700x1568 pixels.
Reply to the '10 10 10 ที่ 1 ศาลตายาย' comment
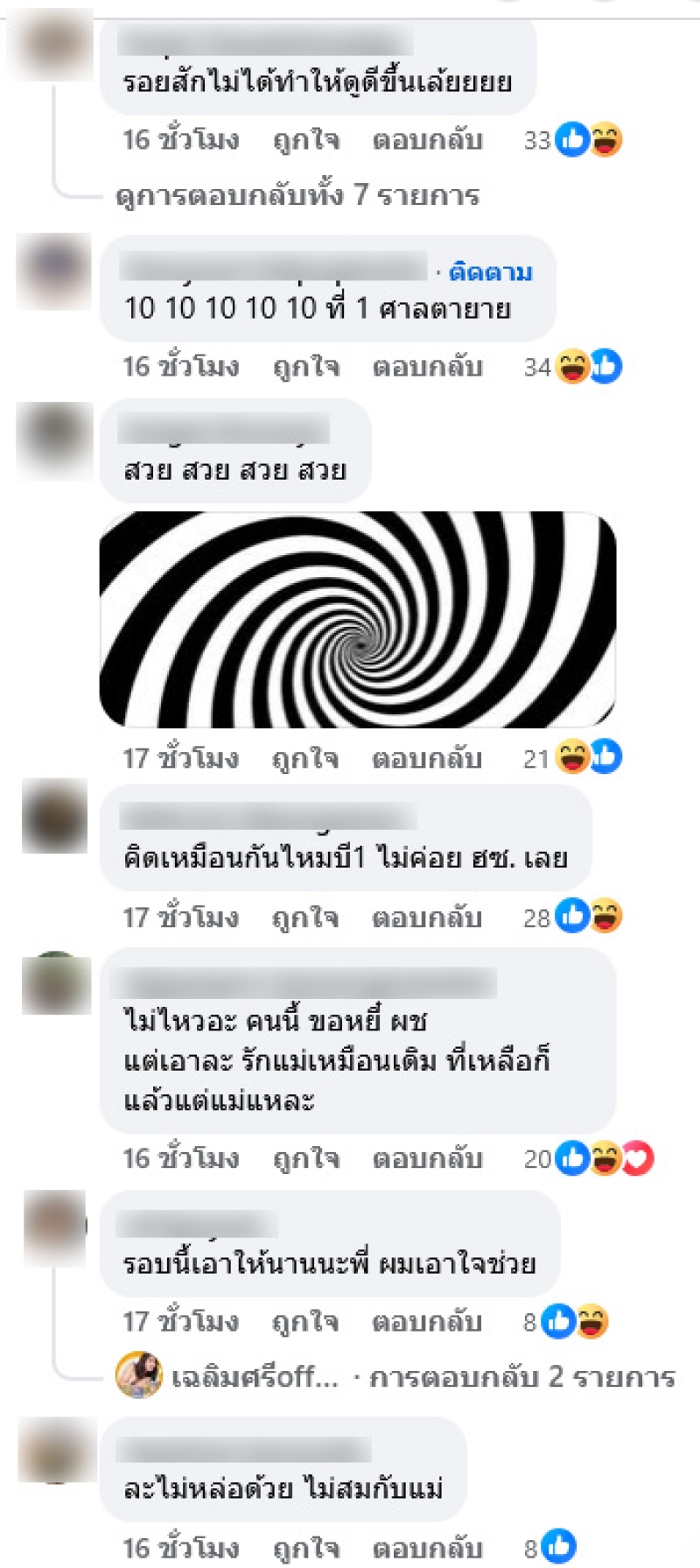pyautogui.click(x=427, y=367)
